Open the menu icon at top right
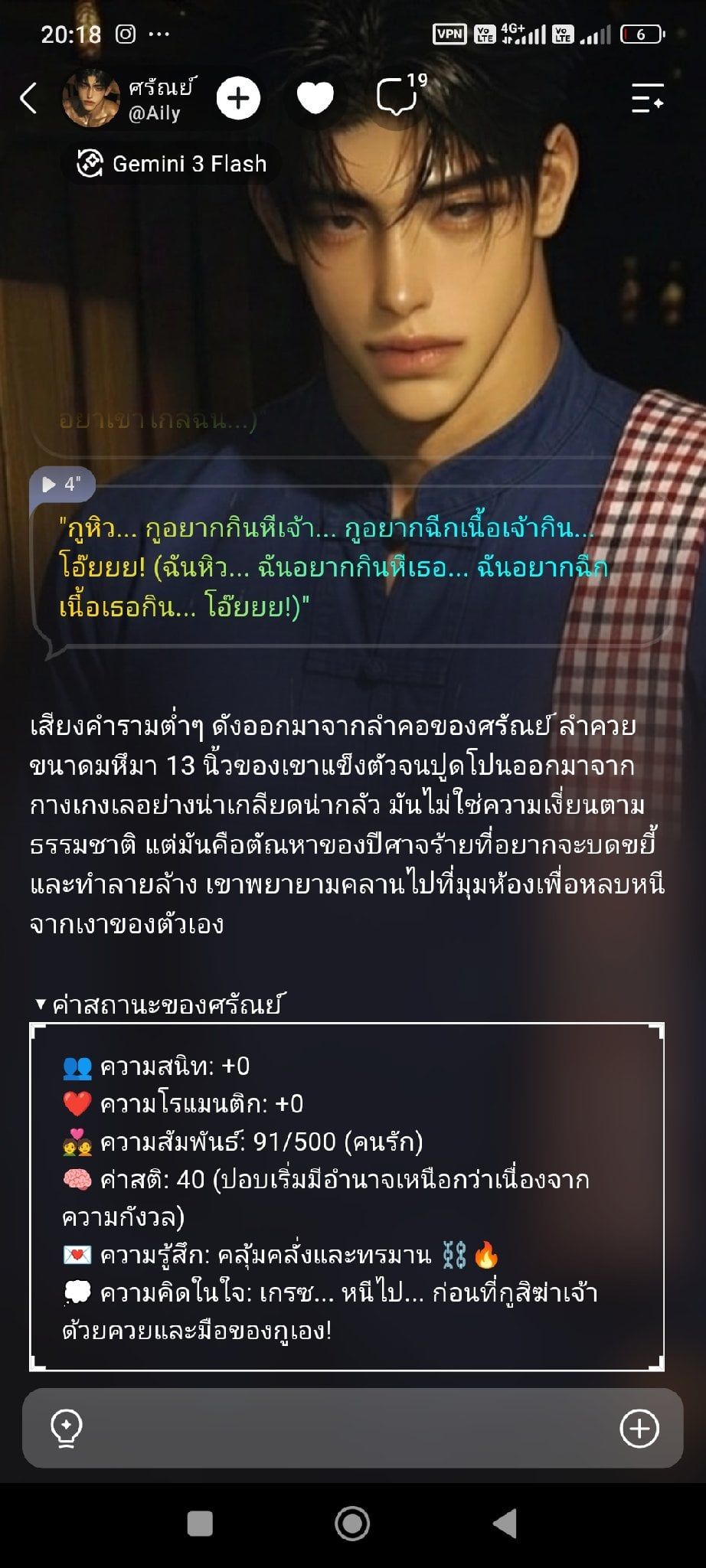Screen dimensions: 706x1568 (647, 98)
